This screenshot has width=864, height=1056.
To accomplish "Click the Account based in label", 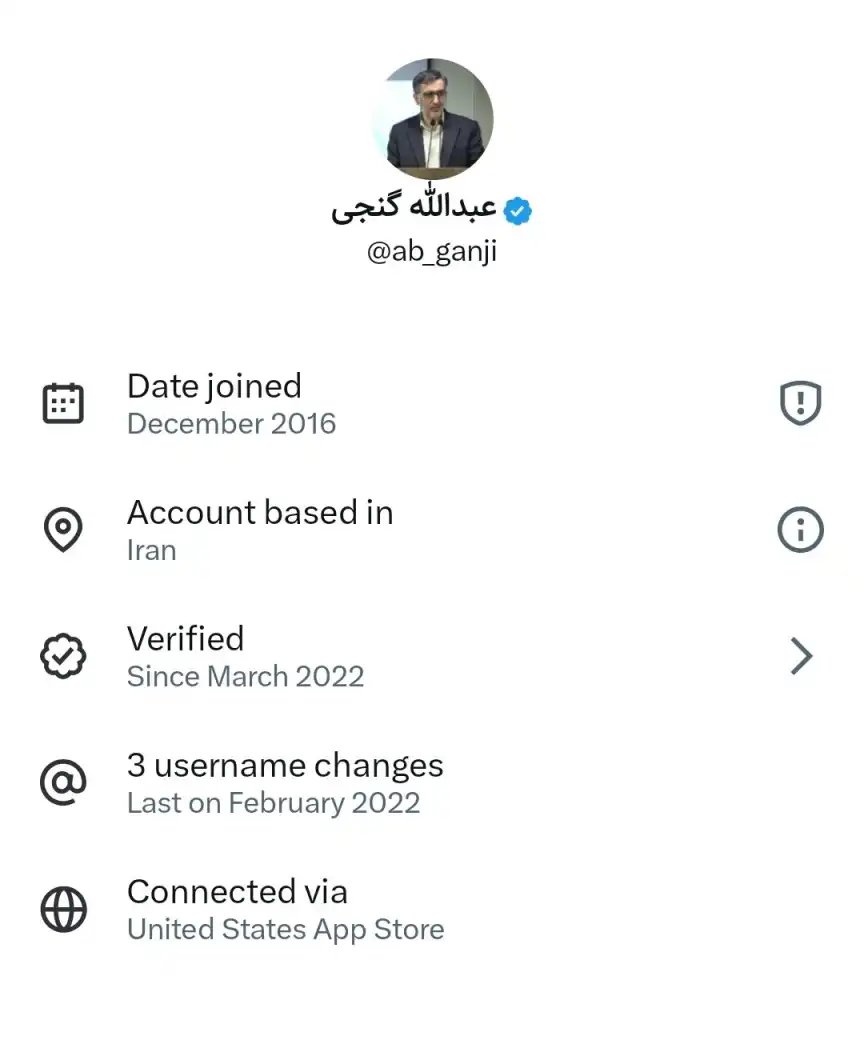I will pos(259,512).
